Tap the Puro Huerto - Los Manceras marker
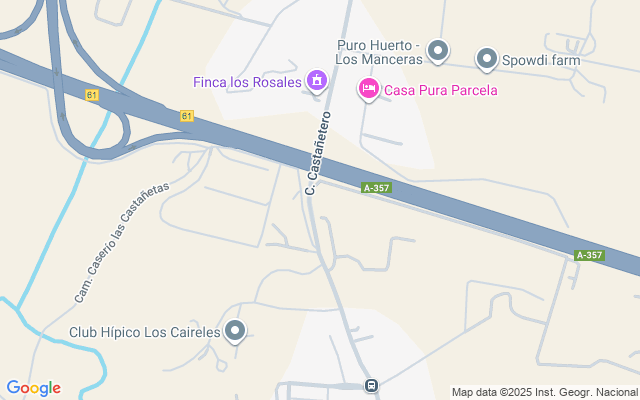 (x=437, y=49)
